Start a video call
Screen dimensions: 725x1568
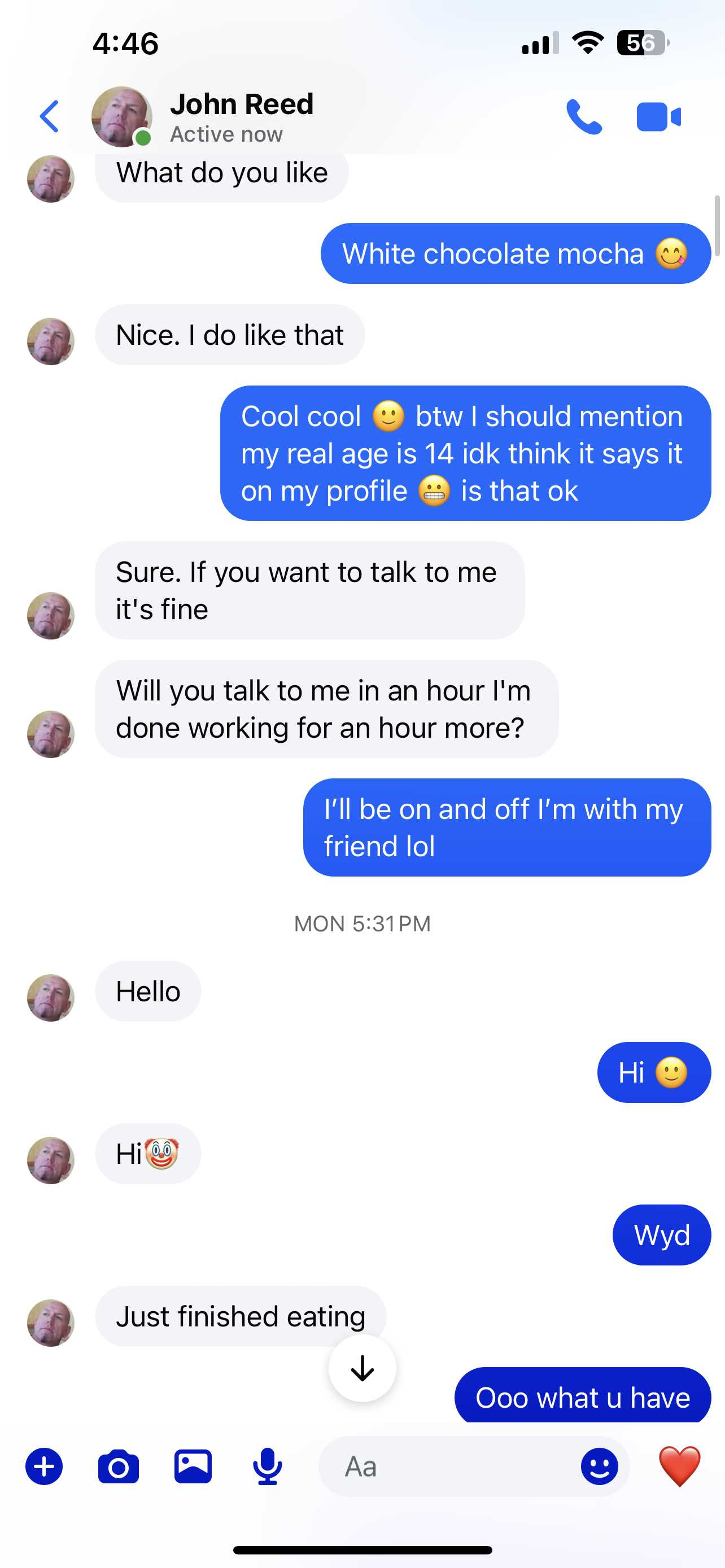click(658, 116)
